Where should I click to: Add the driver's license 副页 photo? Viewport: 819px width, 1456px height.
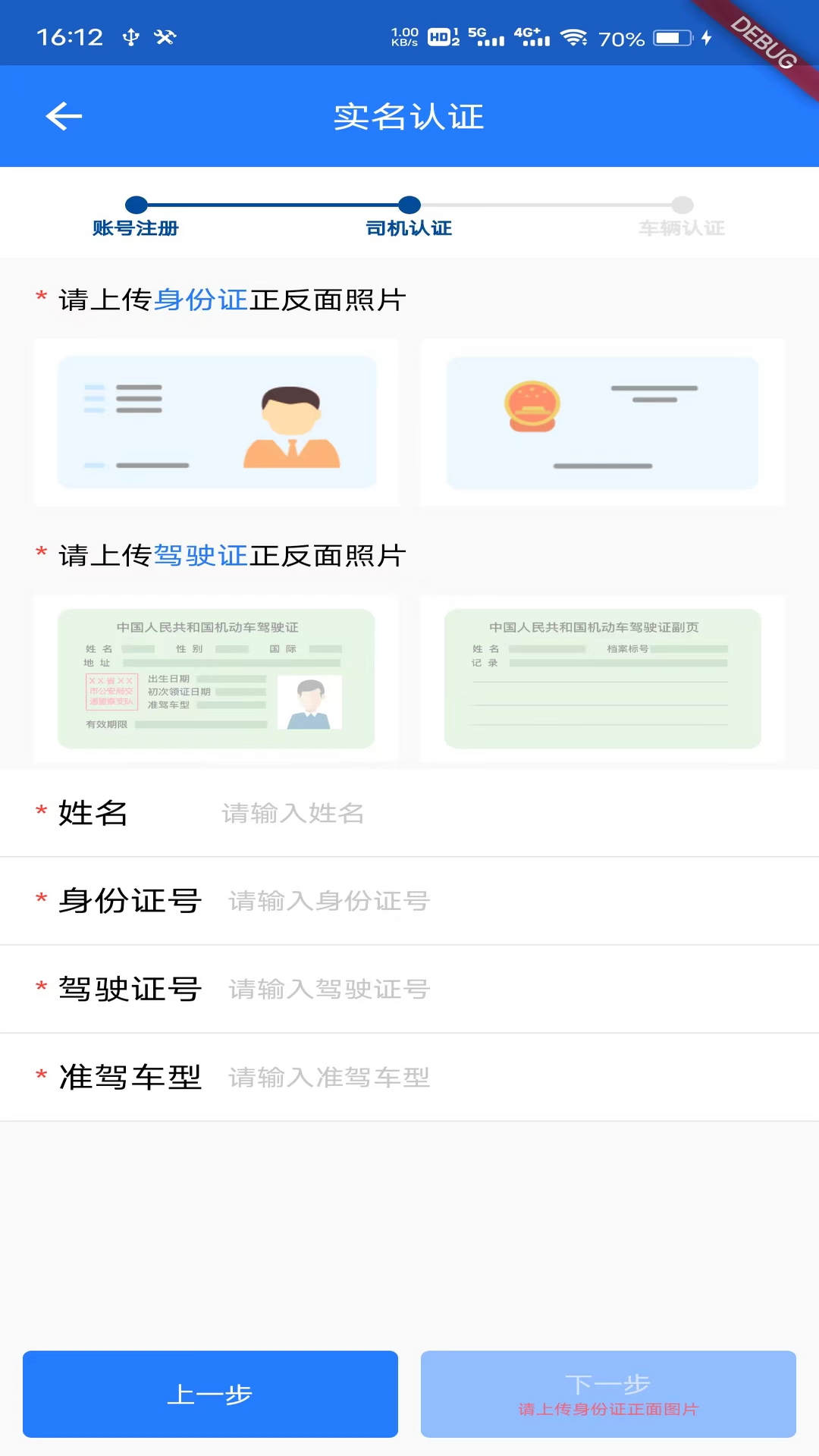603,679
